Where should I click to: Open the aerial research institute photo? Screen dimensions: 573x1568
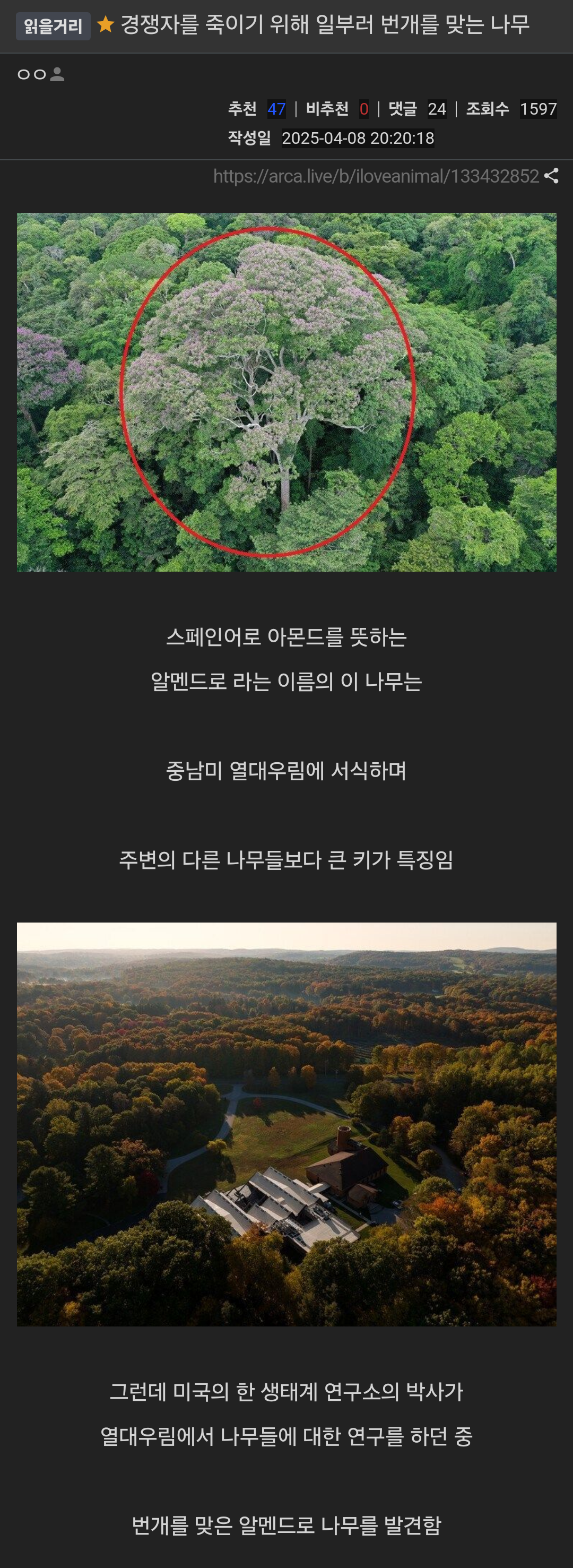pos(286,1124)
